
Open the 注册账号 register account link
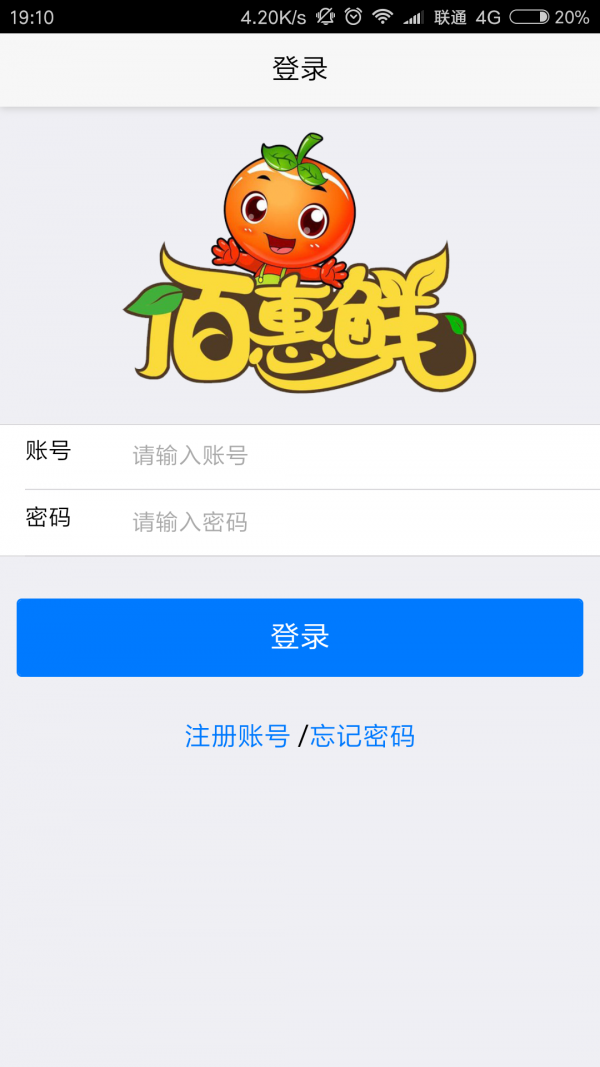click(x=237, y=737)
